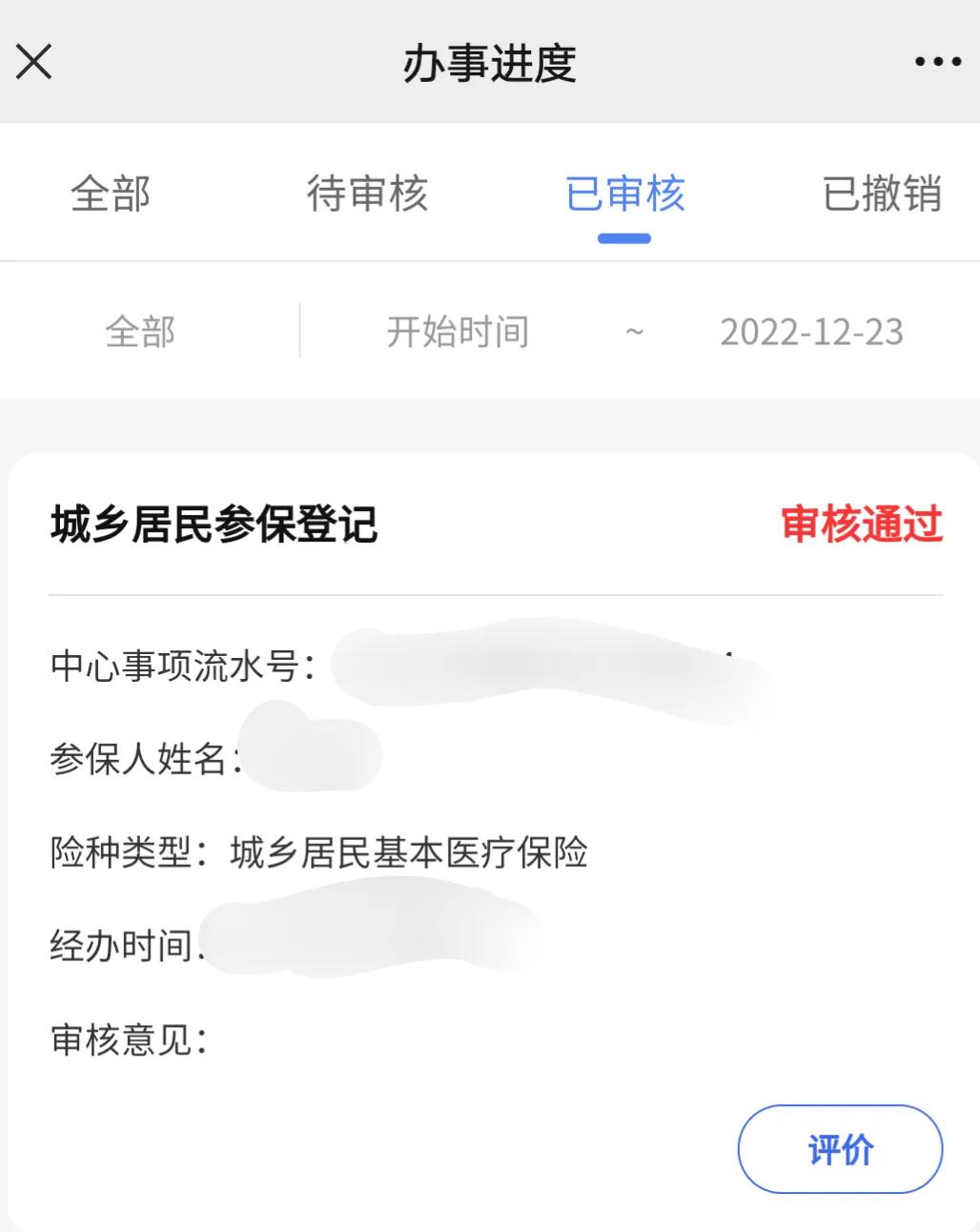Open the 全部 filter dropdown
This screenshot has width=980, height=1232.
coord(141,332)
